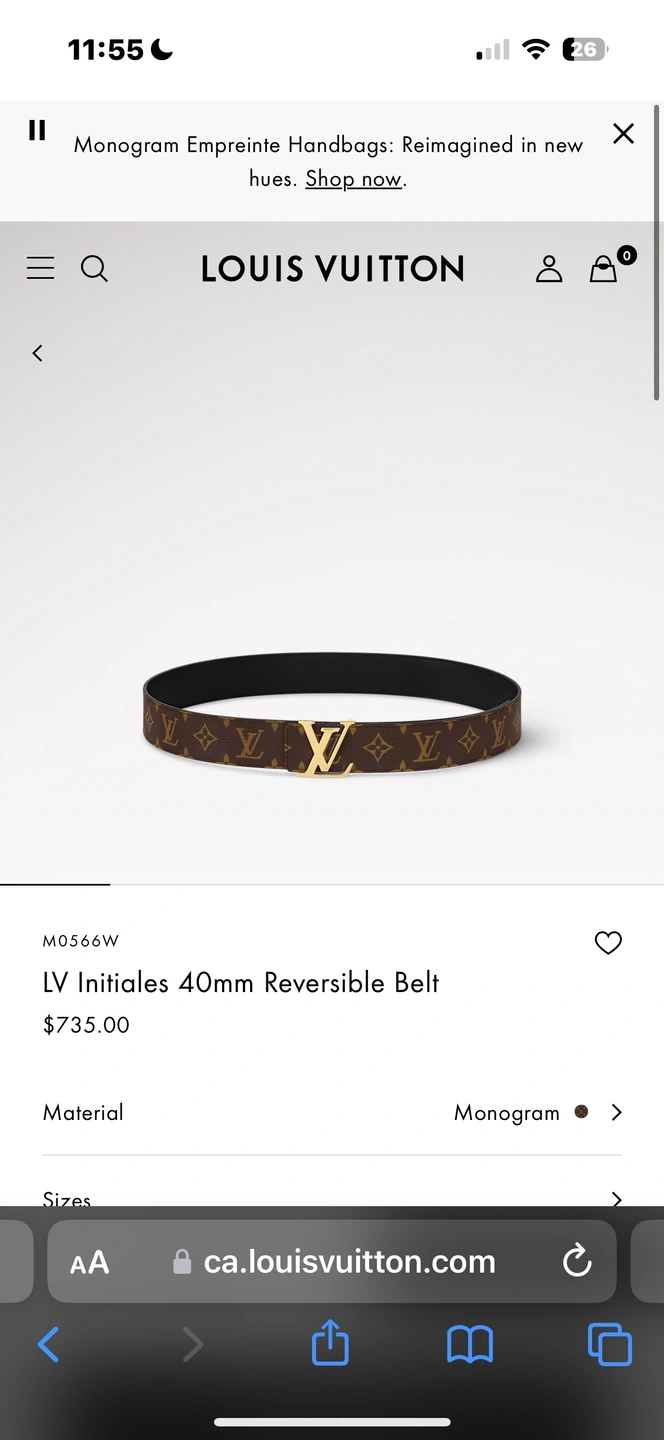Go back to the previous Safari page
Image resolution: width=664 pixels, height=1440 pixels.
[48, 1345]
